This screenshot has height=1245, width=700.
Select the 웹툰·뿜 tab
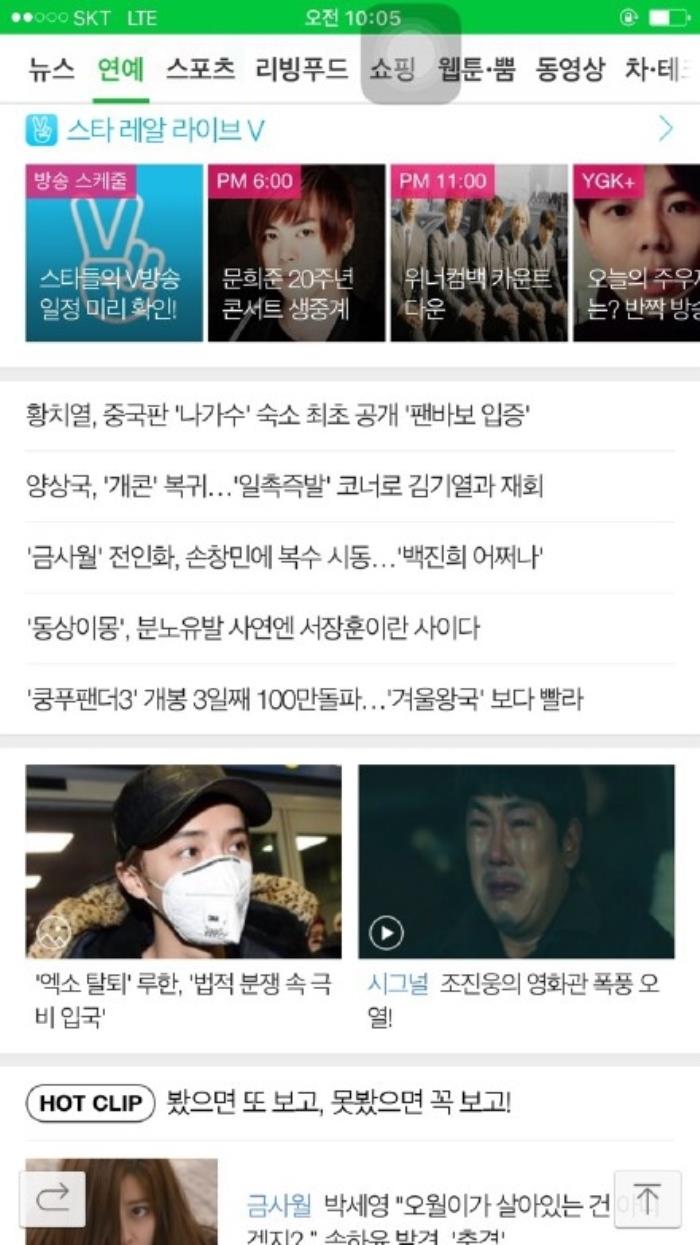click(476, 69)
